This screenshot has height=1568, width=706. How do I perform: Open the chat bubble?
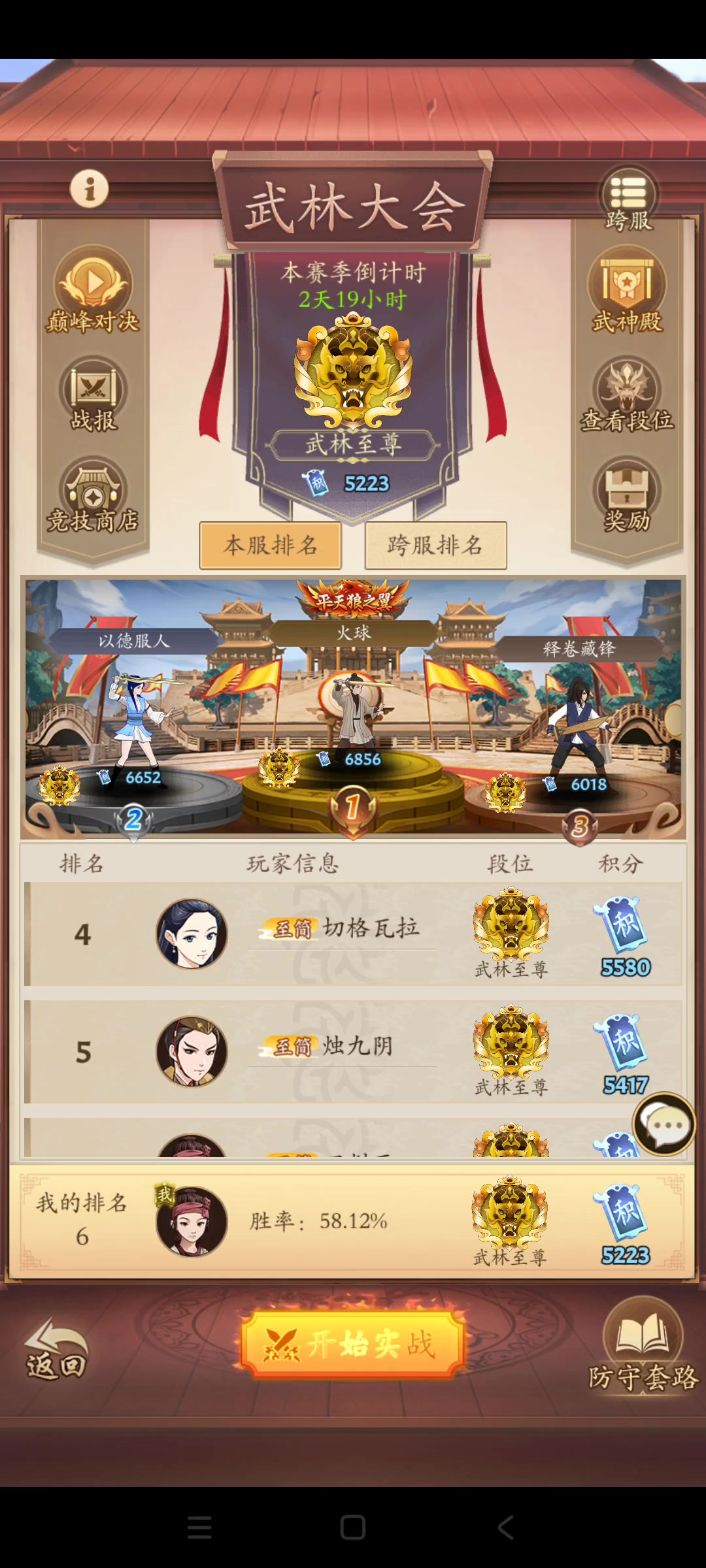(664, 1124)
